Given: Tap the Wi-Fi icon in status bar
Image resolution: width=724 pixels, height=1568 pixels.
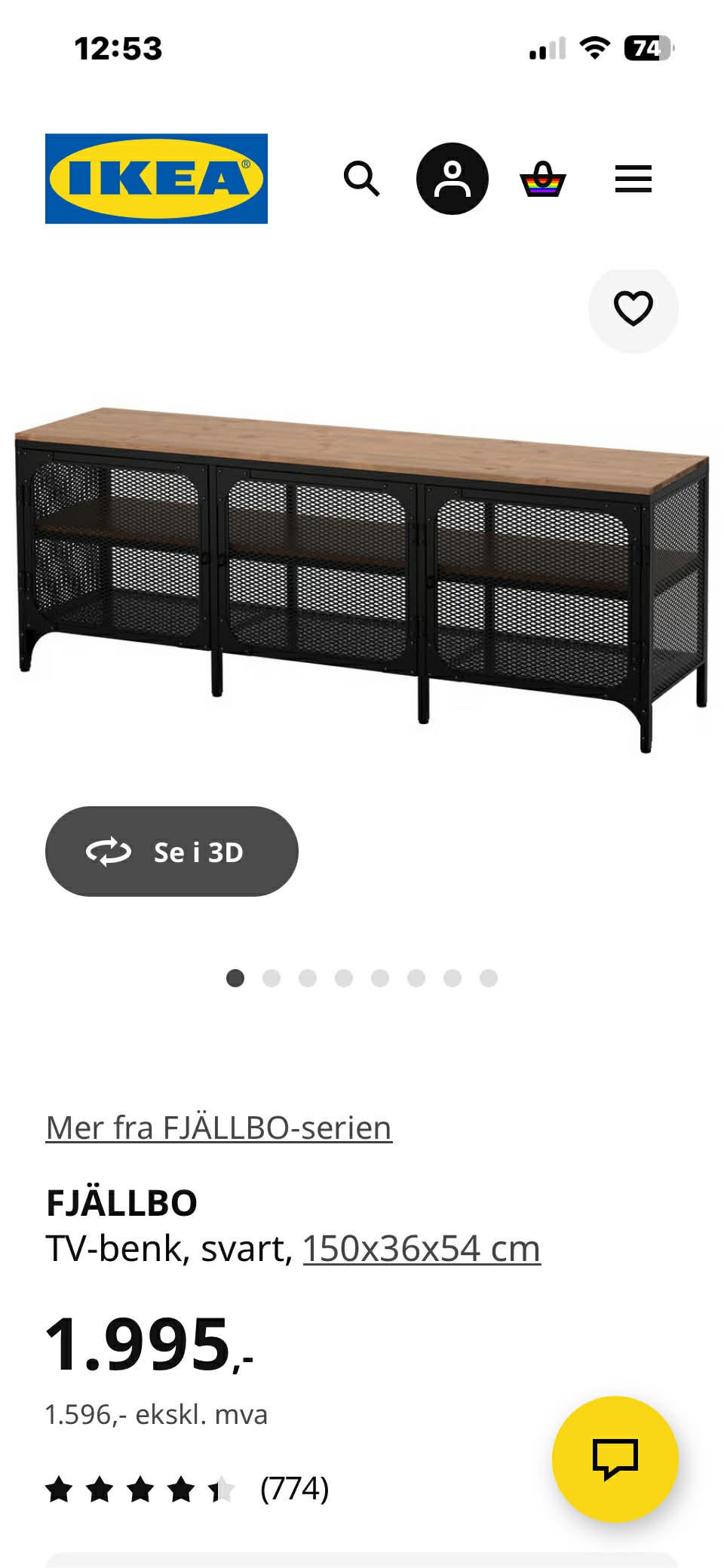Looking at the screenshot, I should click(594, 48).
